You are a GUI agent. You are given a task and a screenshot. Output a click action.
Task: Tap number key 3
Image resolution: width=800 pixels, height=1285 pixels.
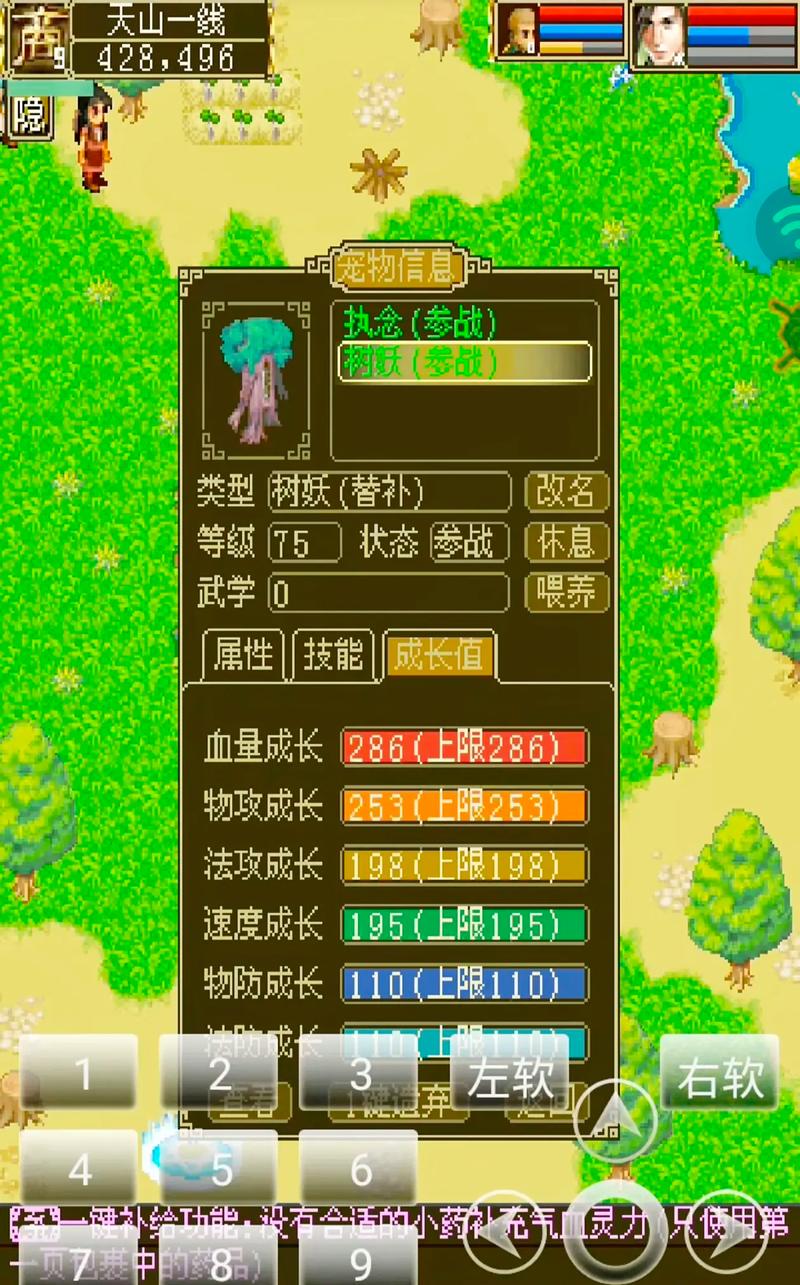359,1074
